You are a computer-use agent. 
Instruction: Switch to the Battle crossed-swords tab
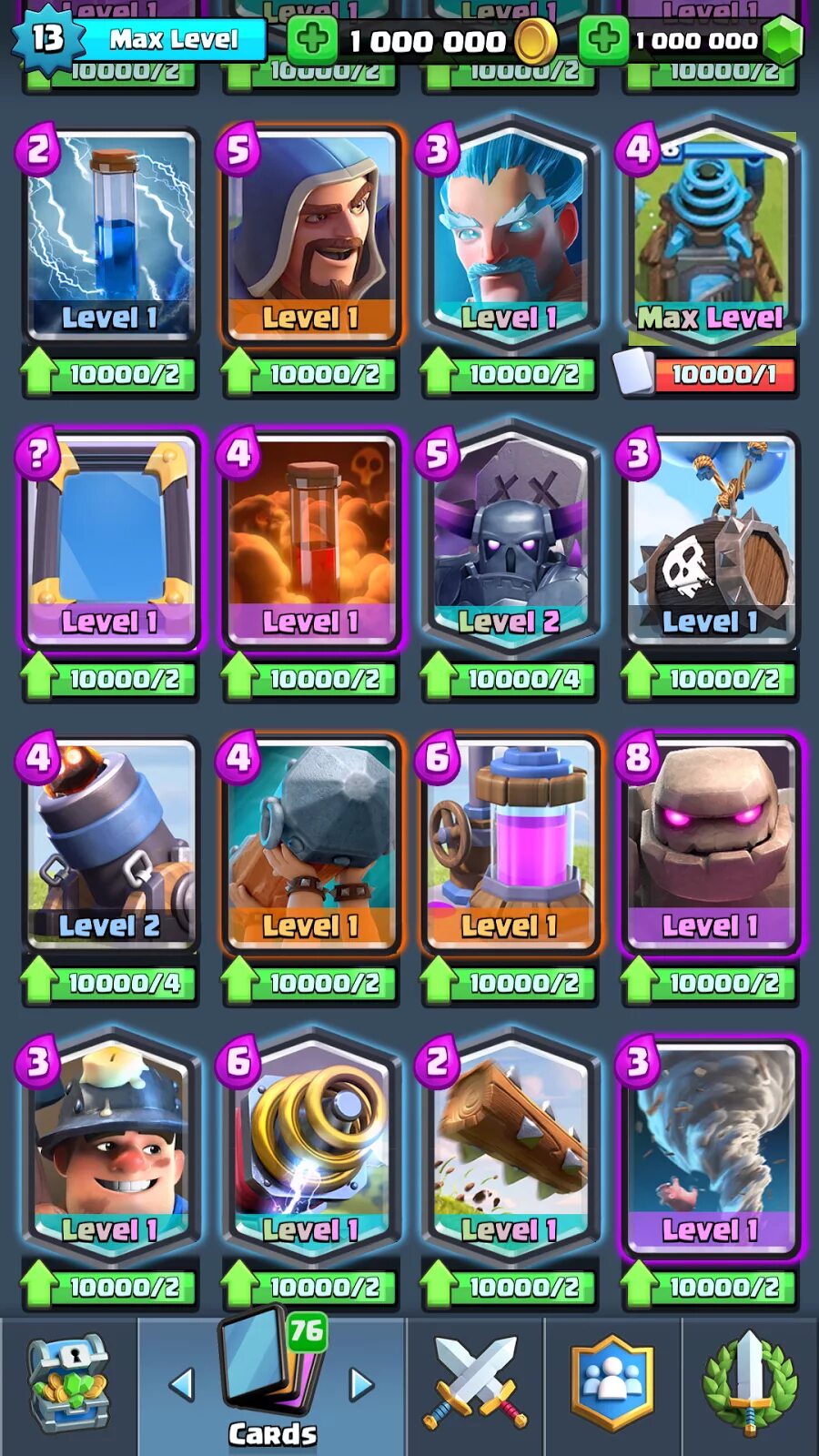click(x=475, y=1384)
